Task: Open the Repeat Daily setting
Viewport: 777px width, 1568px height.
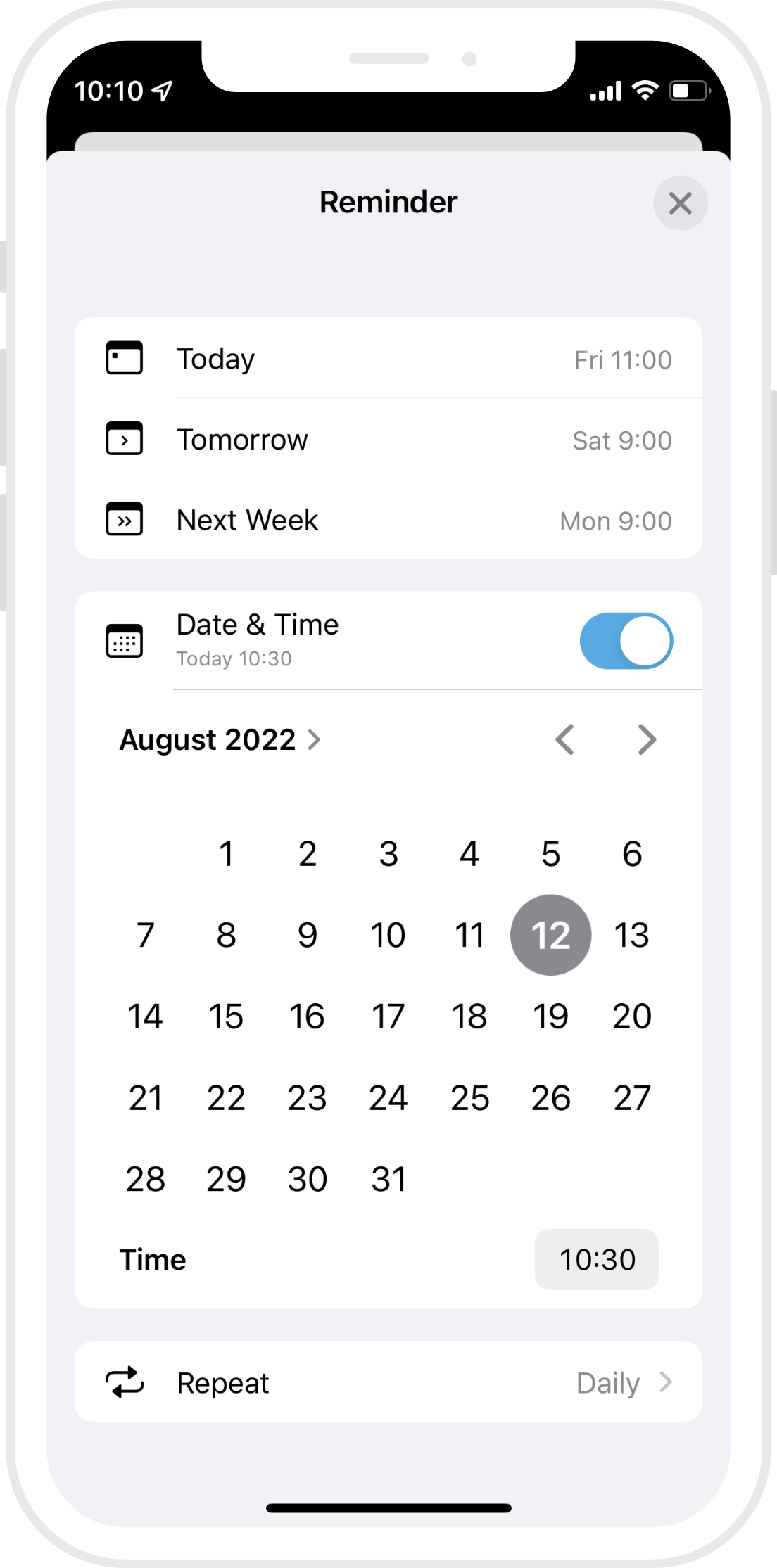Action: point(388,1383)
